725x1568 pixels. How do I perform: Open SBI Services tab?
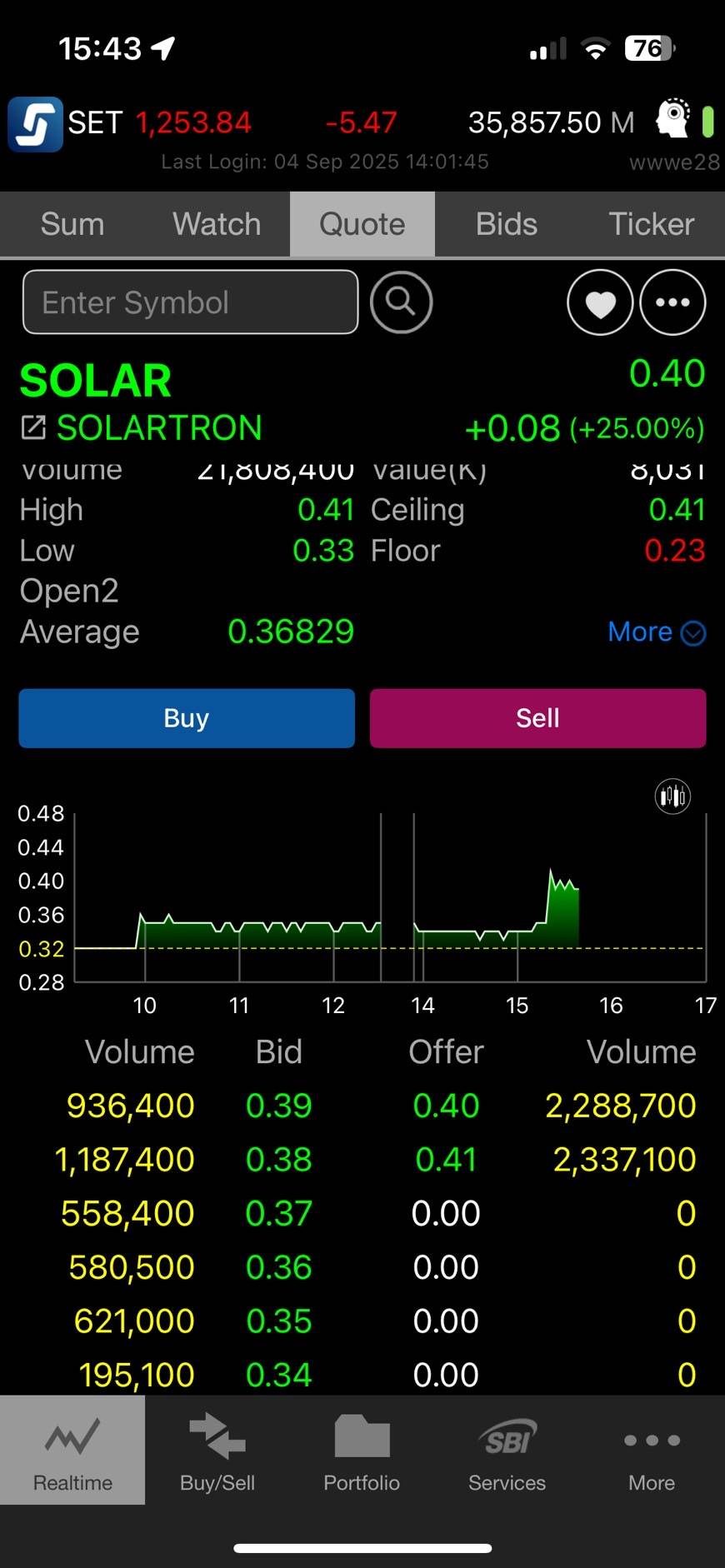[507, 1451]
